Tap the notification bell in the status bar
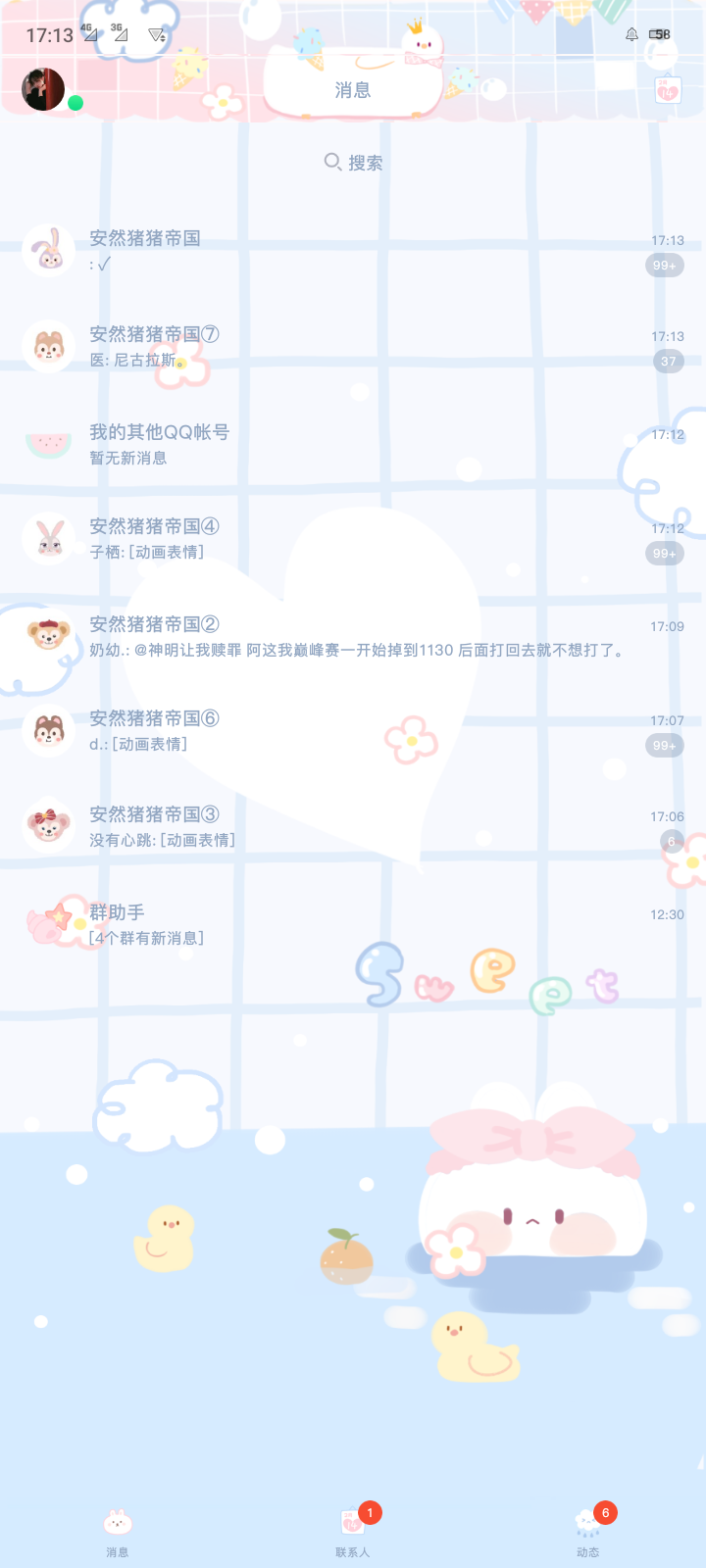706x1568 pixels. (630, 32)
